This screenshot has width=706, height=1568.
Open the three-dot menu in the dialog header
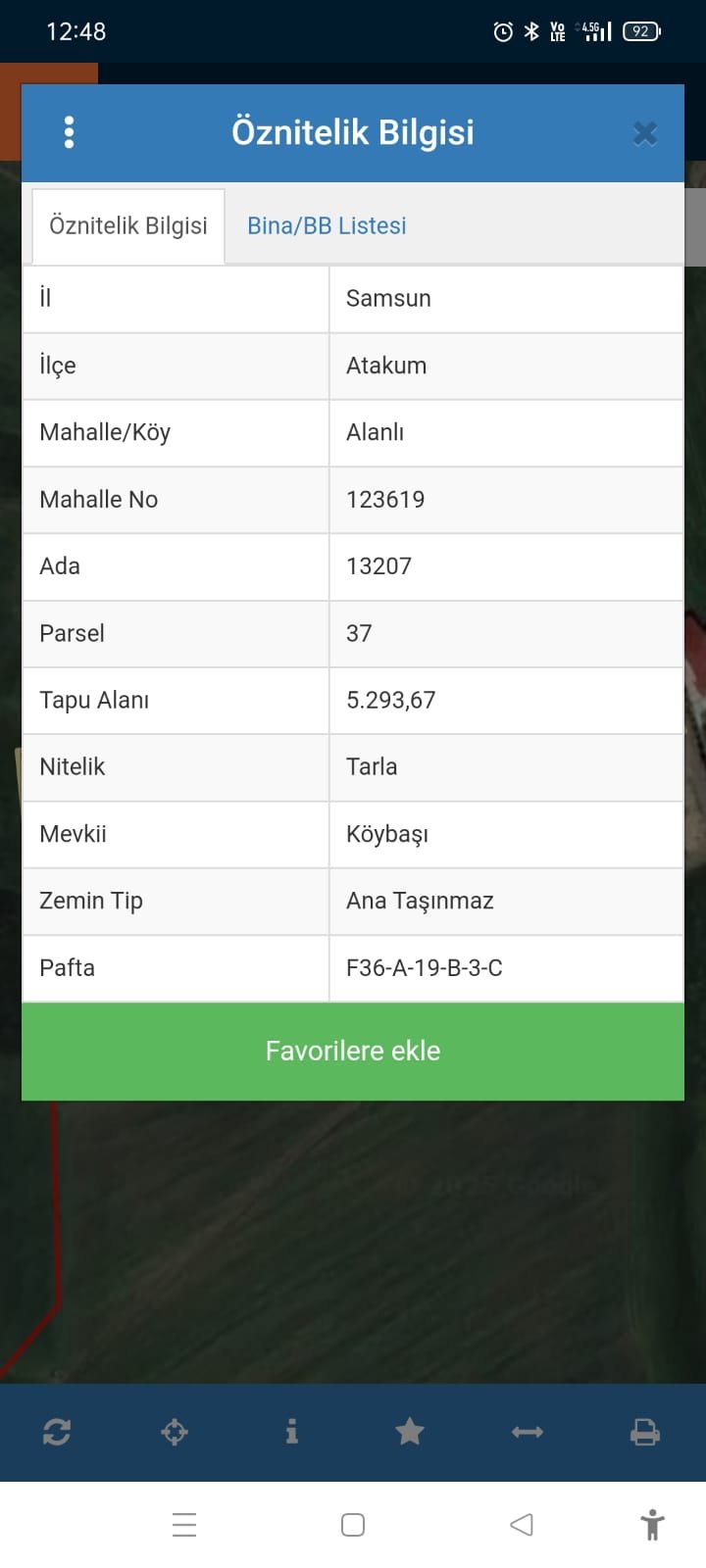tap(69, 132)
